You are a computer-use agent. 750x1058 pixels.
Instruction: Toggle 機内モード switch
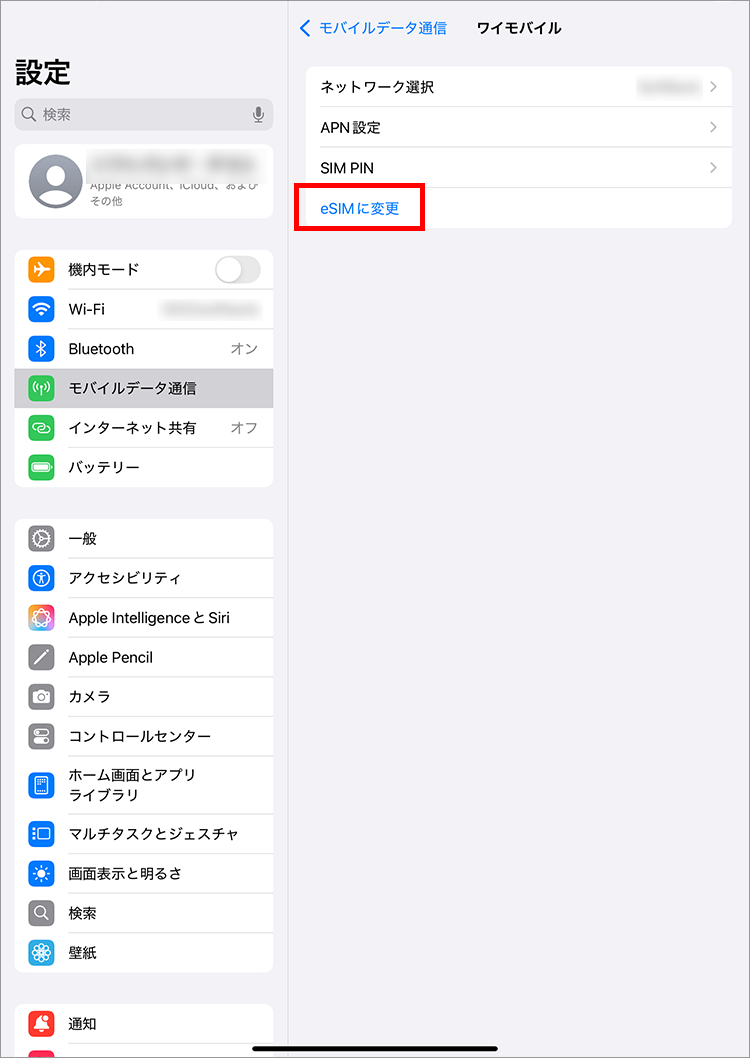point(238,270)
